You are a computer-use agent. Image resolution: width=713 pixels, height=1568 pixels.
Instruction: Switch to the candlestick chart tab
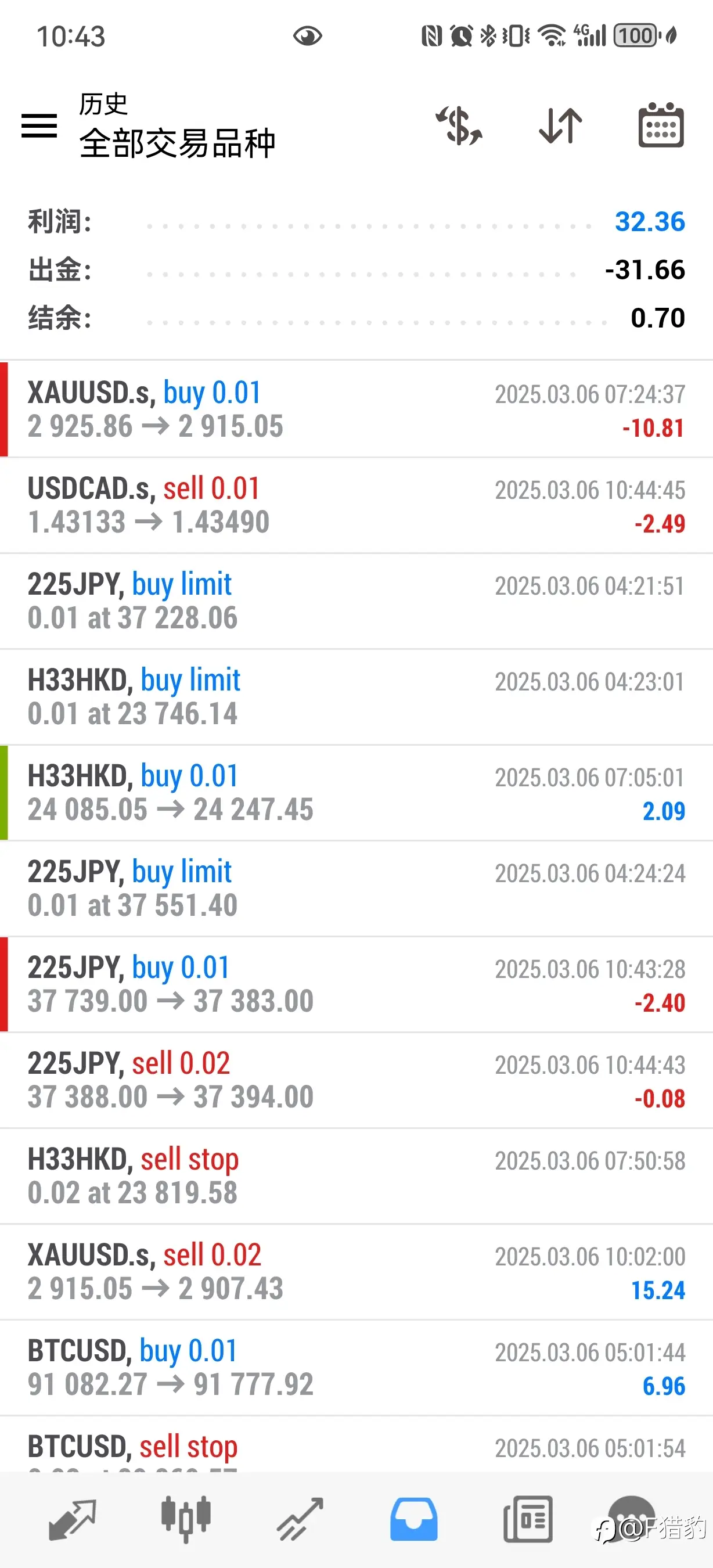[186, 1520]
